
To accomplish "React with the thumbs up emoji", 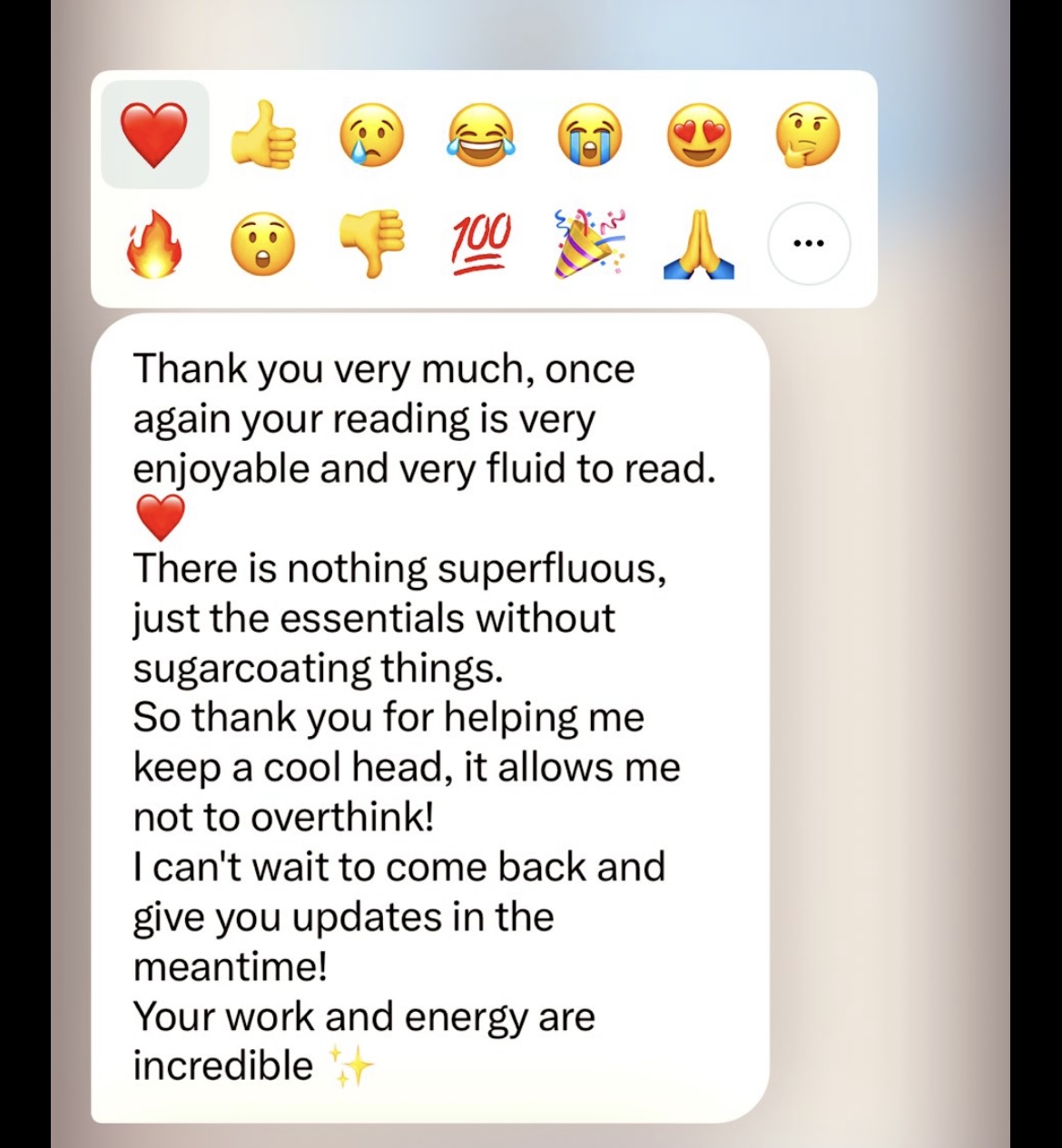I will tap(263, 134).
